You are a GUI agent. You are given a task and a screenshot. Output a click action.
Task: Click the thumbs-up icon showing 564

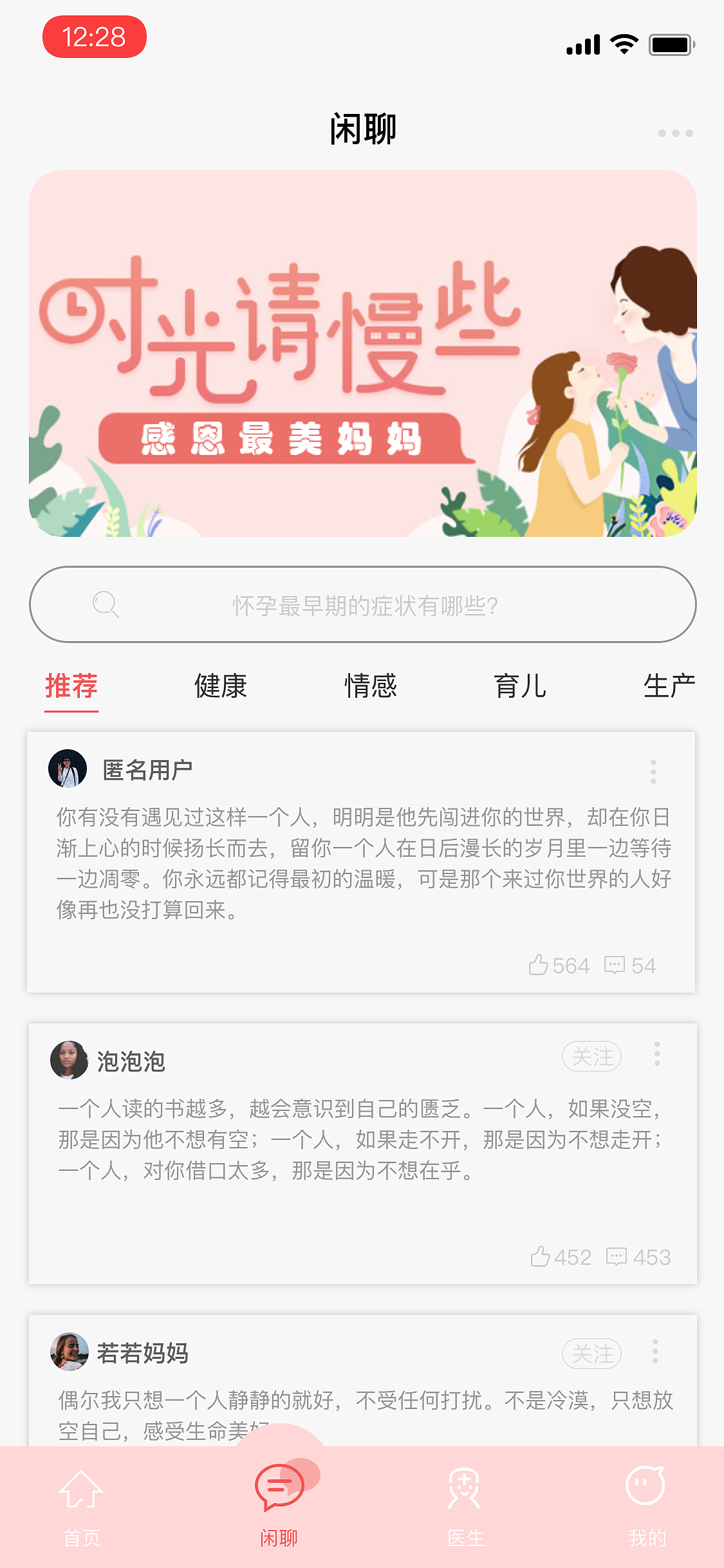click(x=539, y=965)
